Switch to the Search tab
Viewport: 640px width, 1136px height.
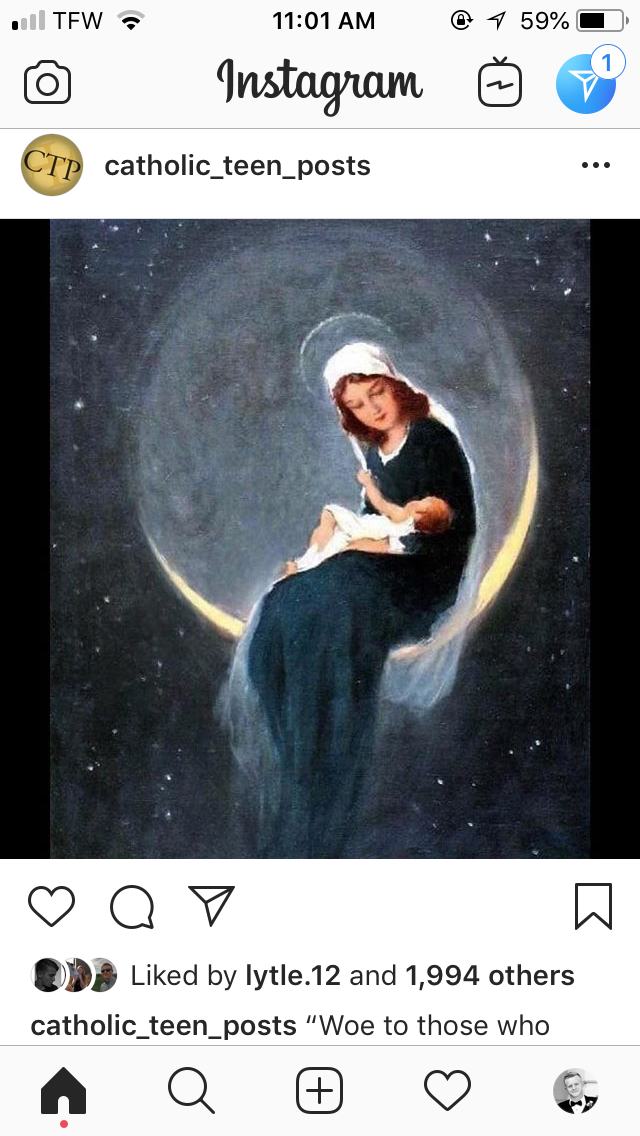[191, 1090]
